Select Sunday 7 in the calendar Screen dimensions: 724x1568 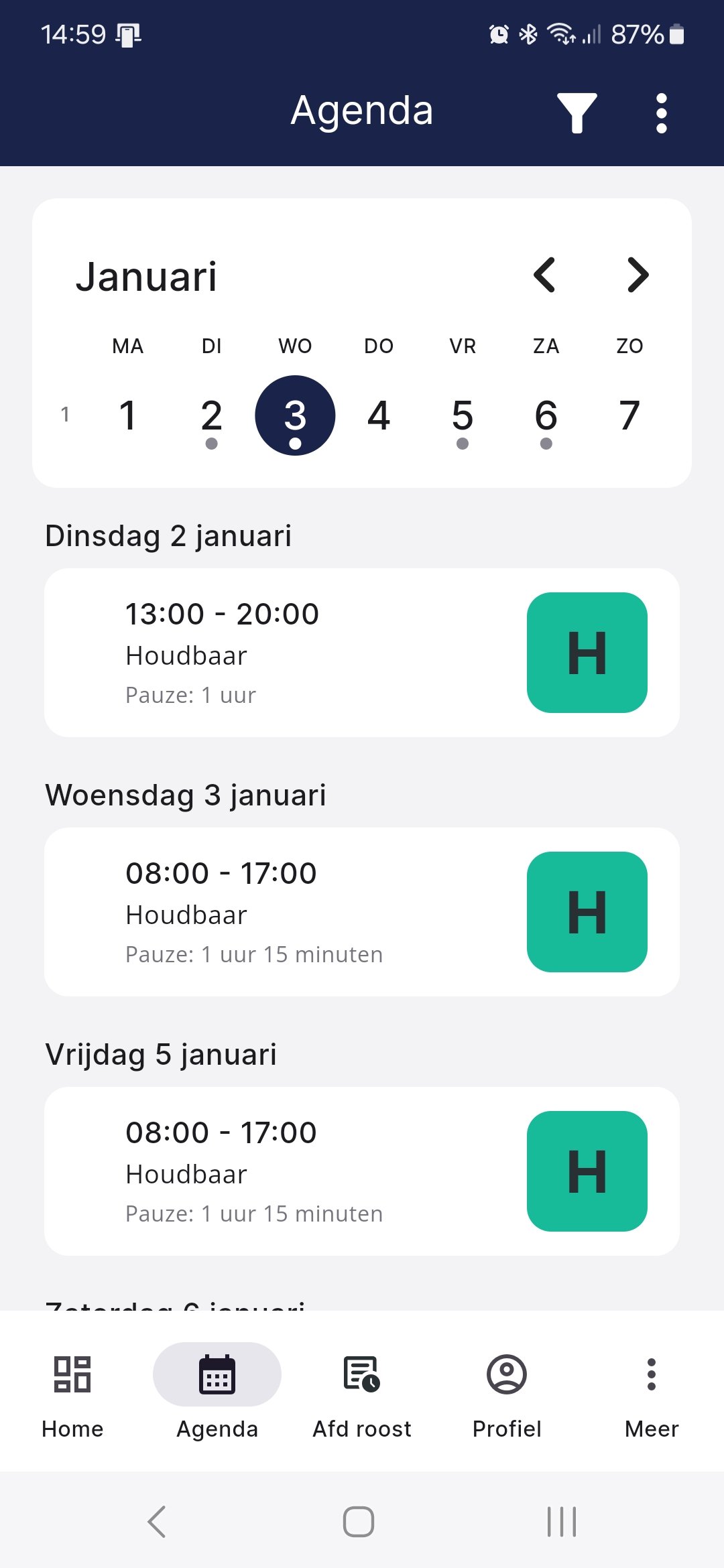pos(629,415)
